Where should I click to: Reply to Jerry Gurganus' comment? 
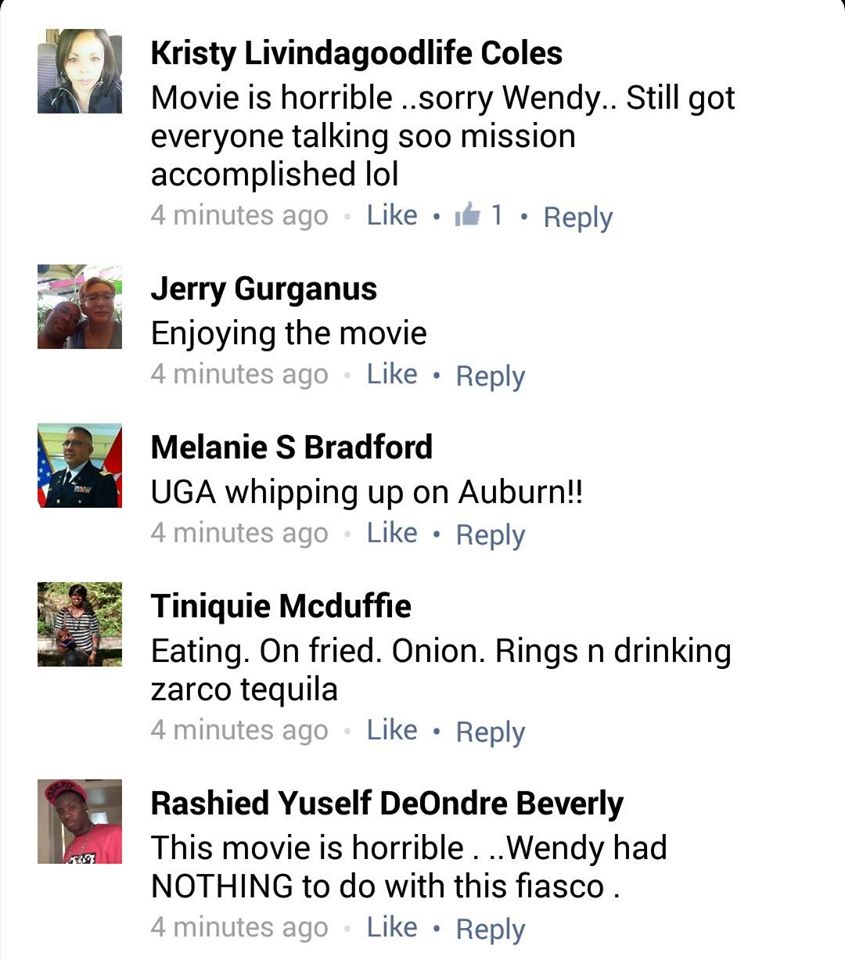click(490, 376)
